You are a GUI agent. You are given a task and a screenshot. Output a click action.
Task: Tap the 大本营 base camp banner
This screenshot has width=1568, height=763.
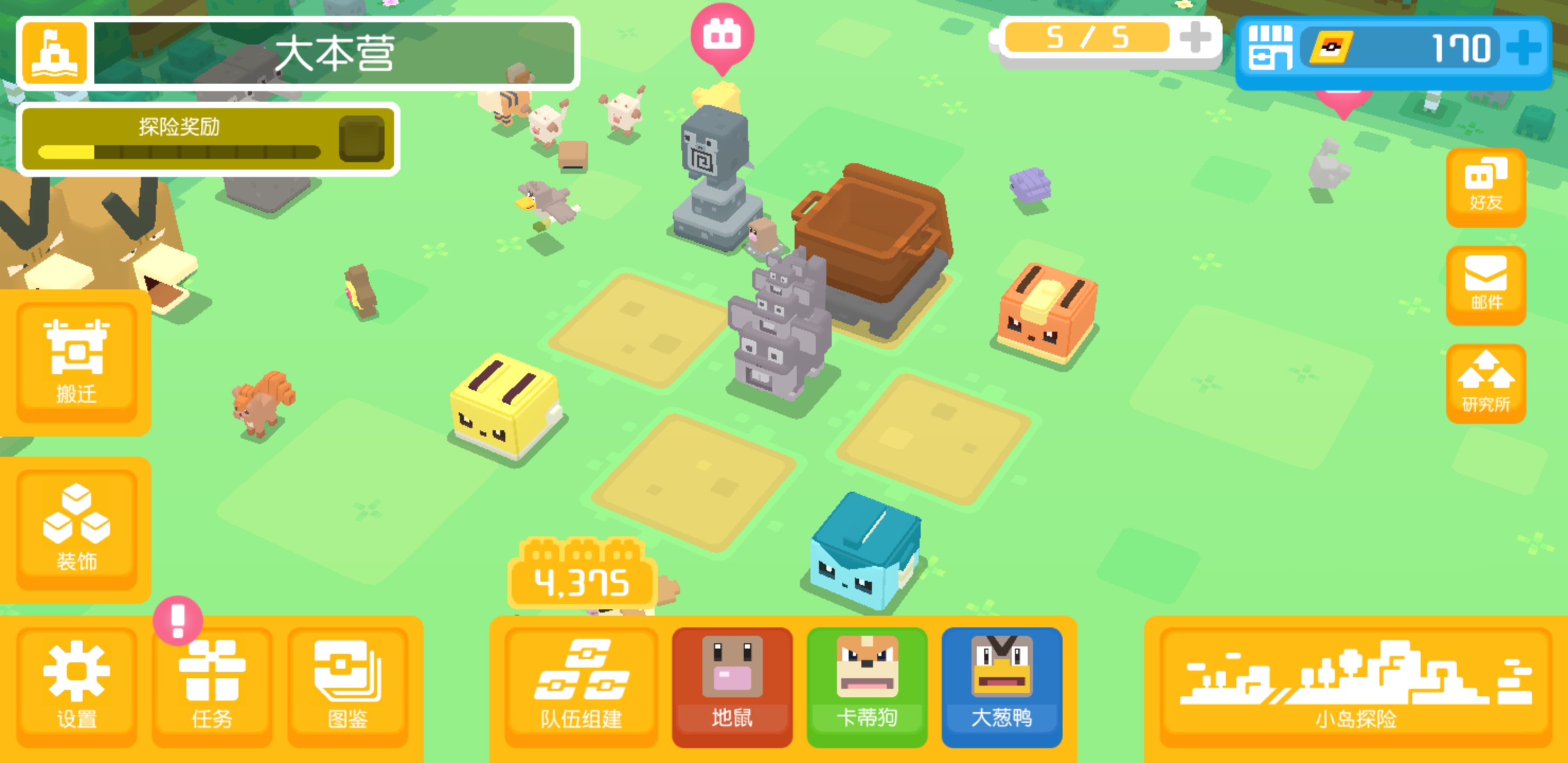coord(334,54)
